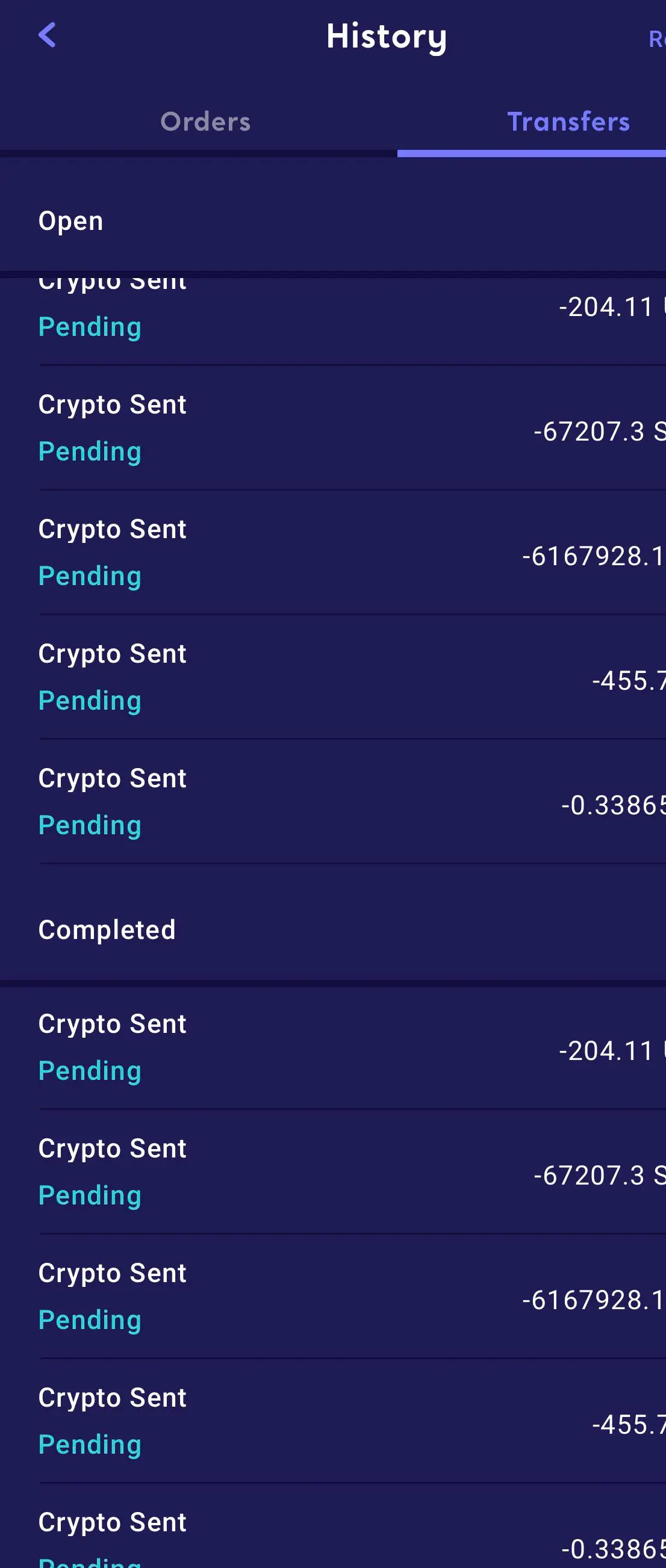Go back using the arrow icon

point(47,35)
